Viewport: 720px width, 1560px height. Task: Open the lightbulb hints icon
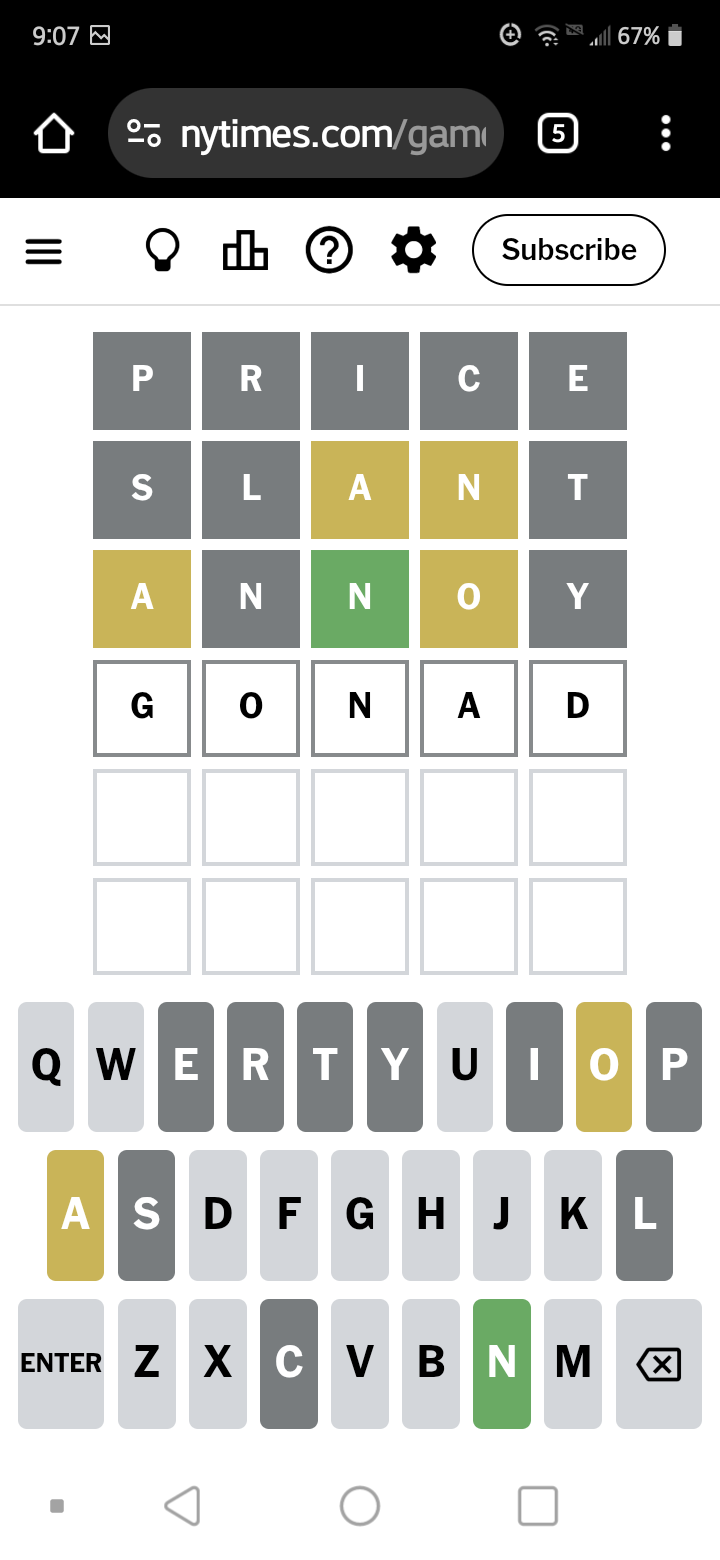pos(162,250)
